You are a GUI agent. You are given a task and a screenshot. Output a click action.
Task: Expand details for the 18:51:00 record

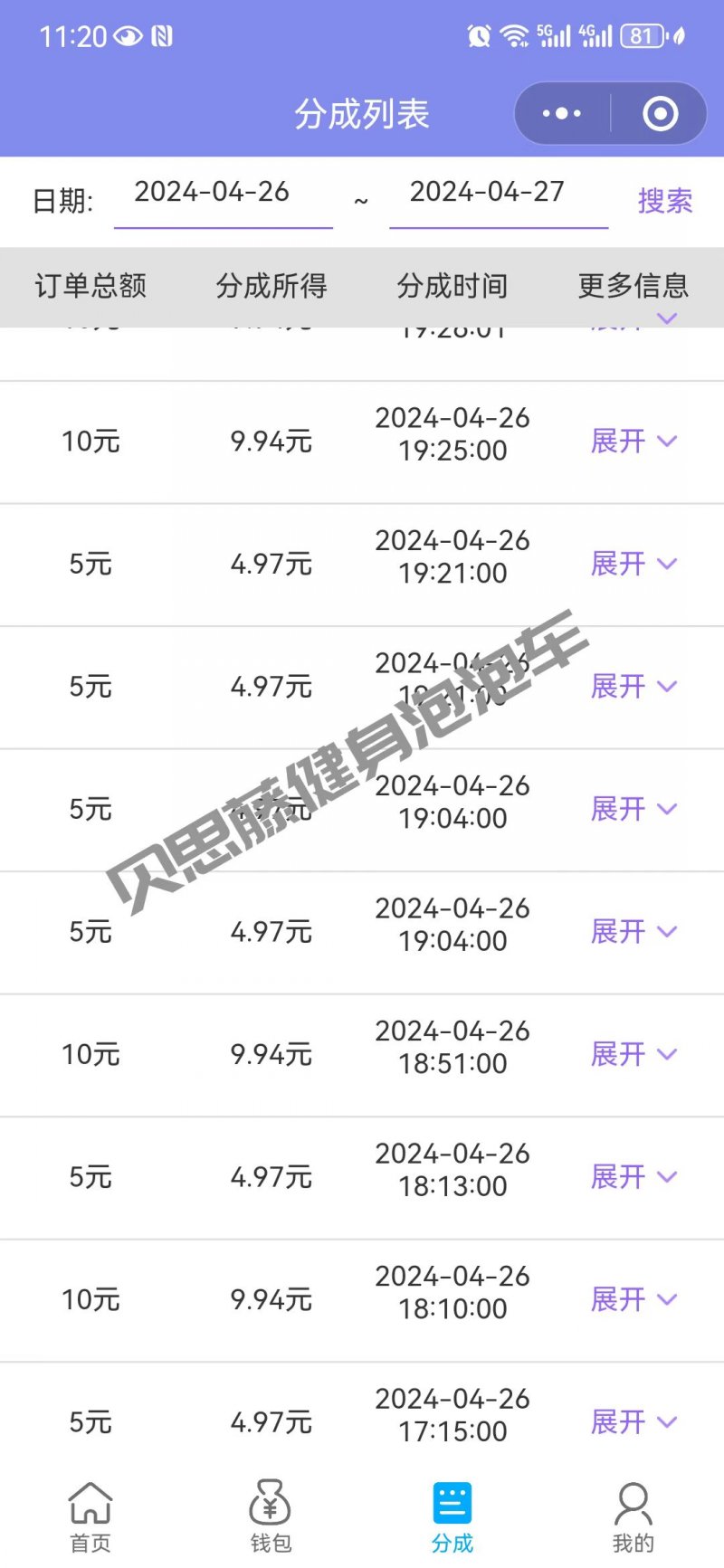point(633,1054)
